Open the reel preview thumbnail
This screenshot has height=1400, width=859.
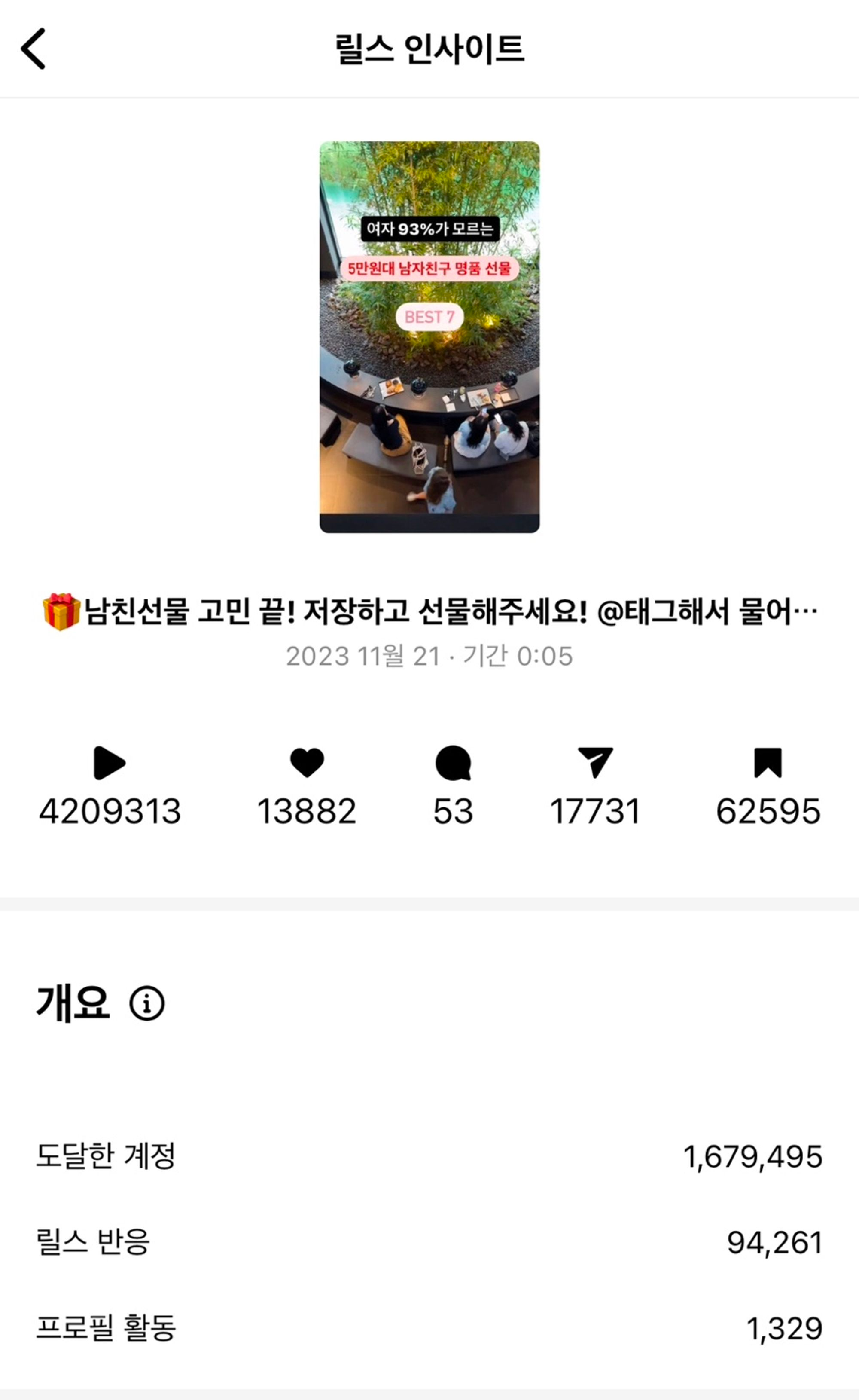pos(429,336)
